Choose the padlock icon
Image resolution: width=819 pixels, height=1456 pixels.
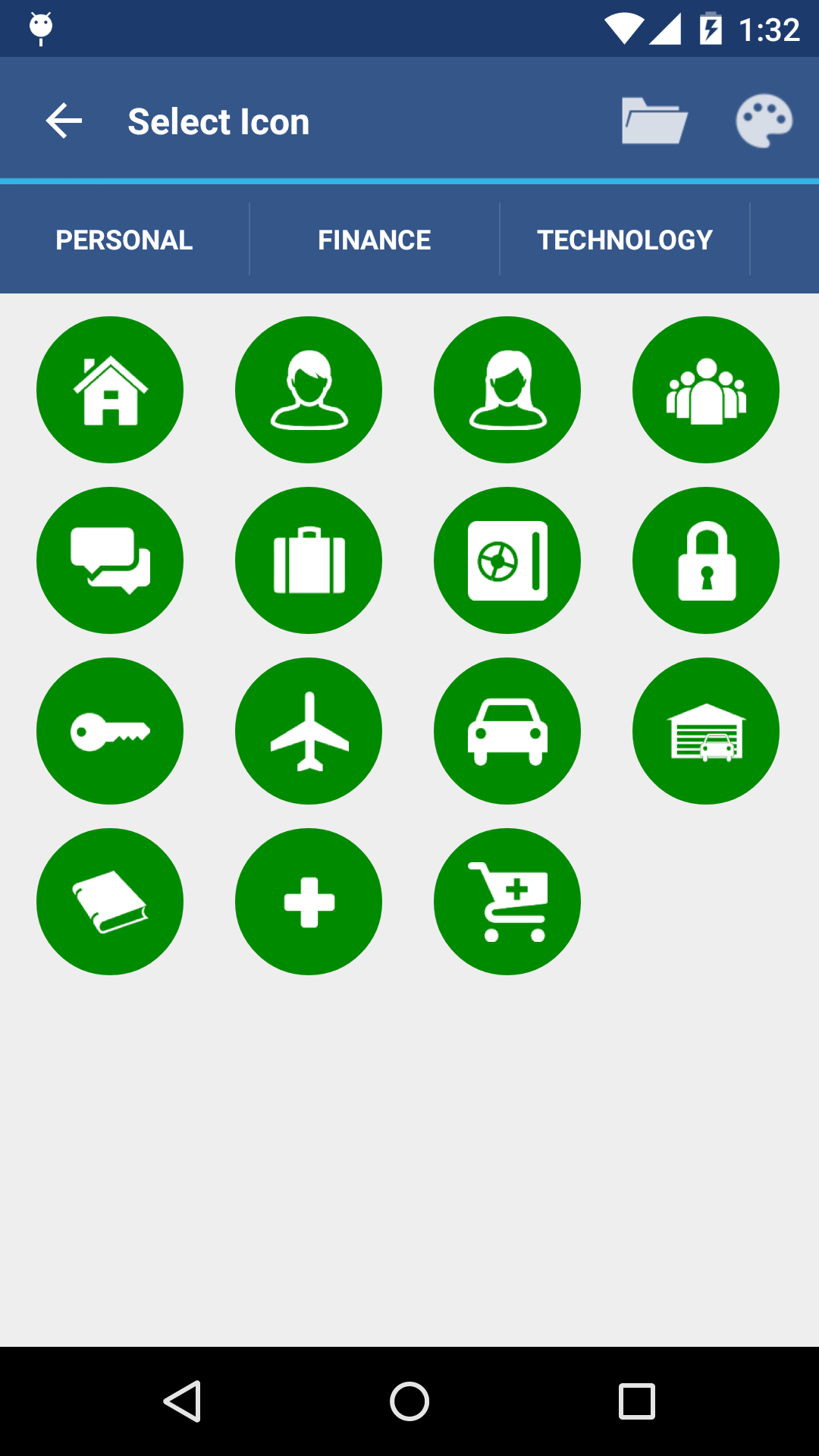[706, 560]
